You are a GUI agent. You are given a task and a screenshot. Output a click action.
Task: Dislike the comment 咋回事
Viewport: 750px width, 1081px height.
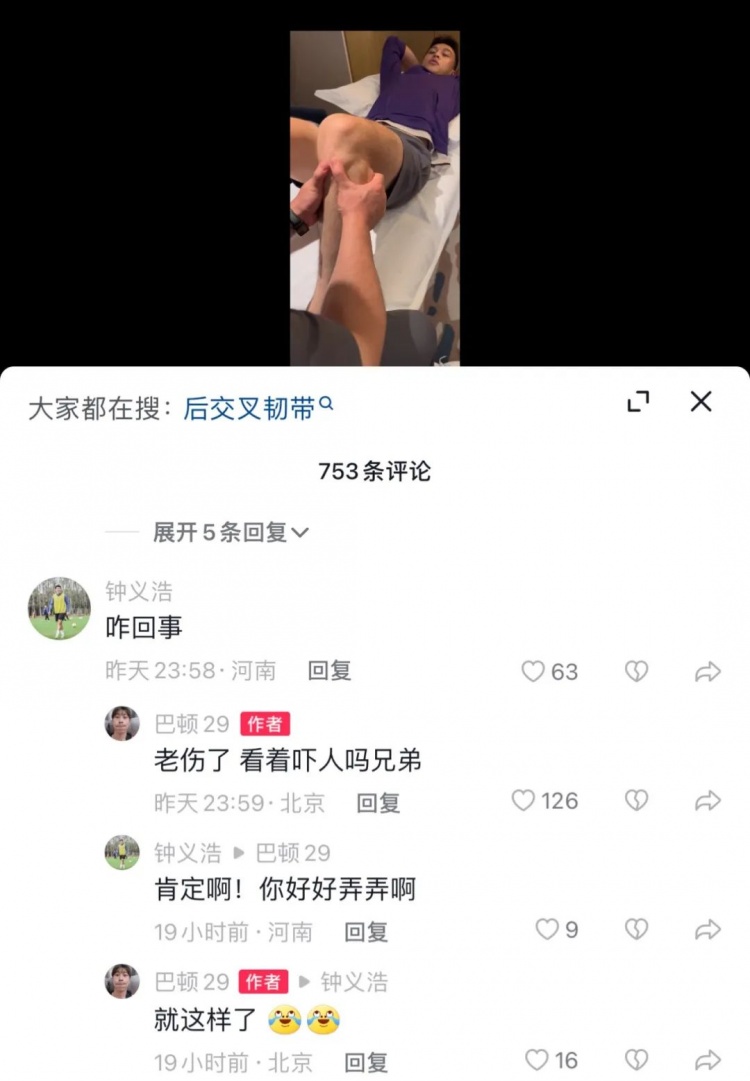click(x=636, y=672)
